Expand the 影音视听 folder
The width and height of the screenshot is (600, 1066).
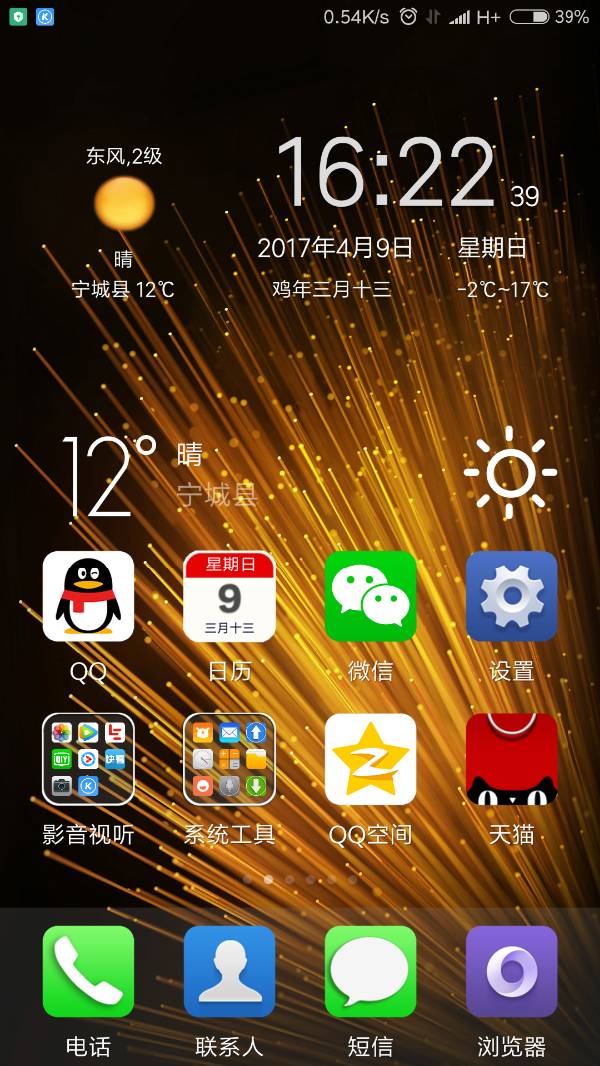[88, 759]
